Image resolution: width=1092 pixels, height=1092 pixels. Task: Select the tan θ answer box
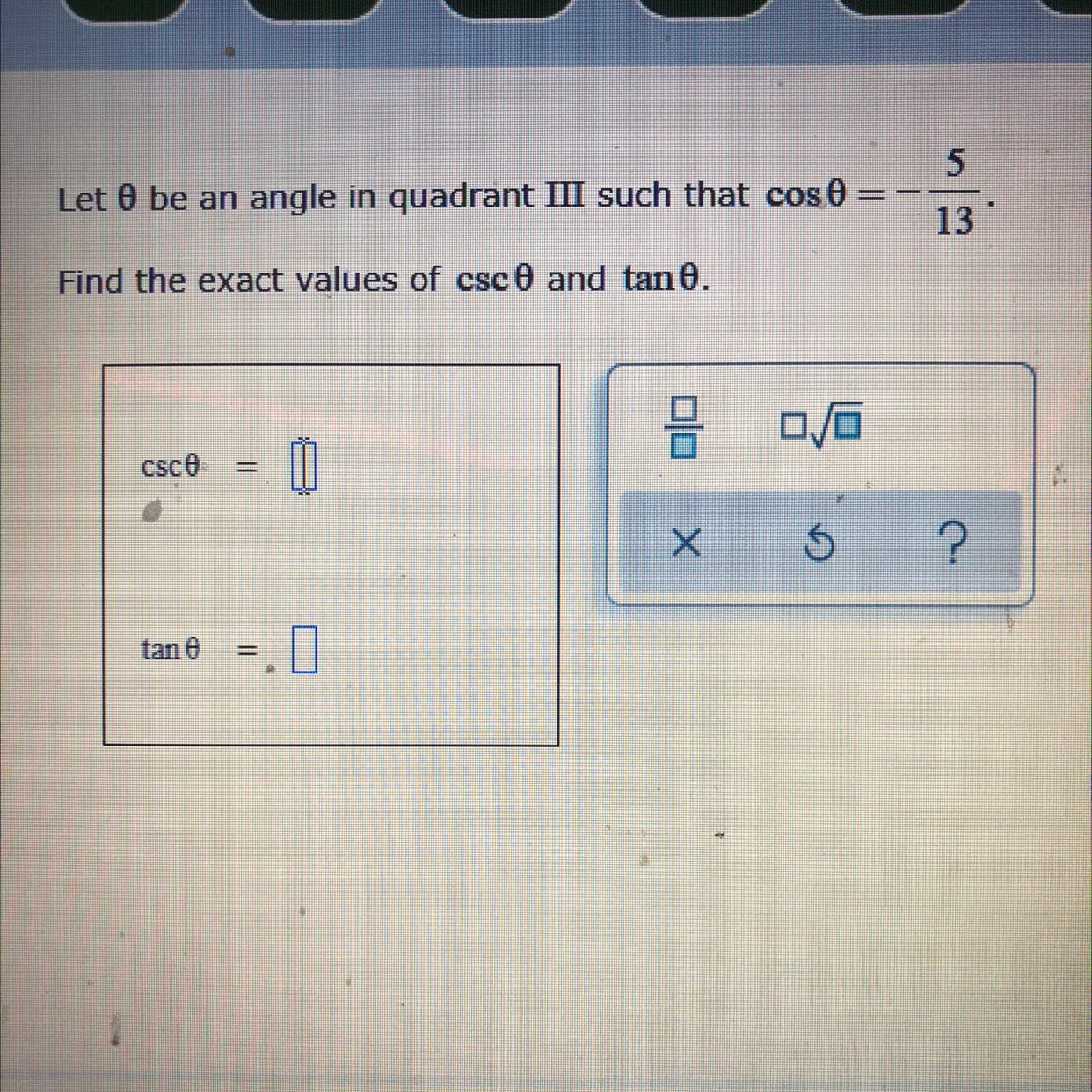pyautogui.click(x=303, y=649)
